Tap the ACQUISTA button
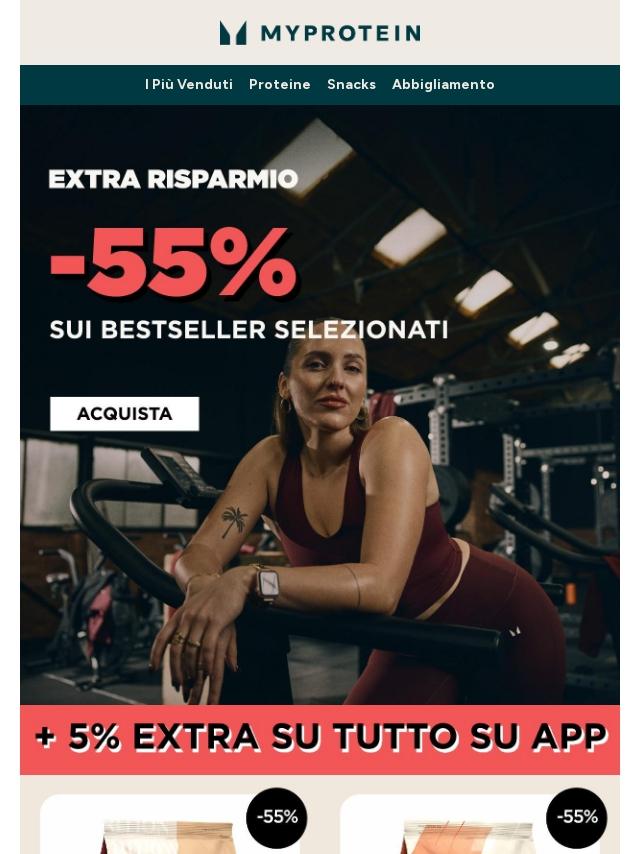Screen dimensions: 640x854 tap(125, 414)
